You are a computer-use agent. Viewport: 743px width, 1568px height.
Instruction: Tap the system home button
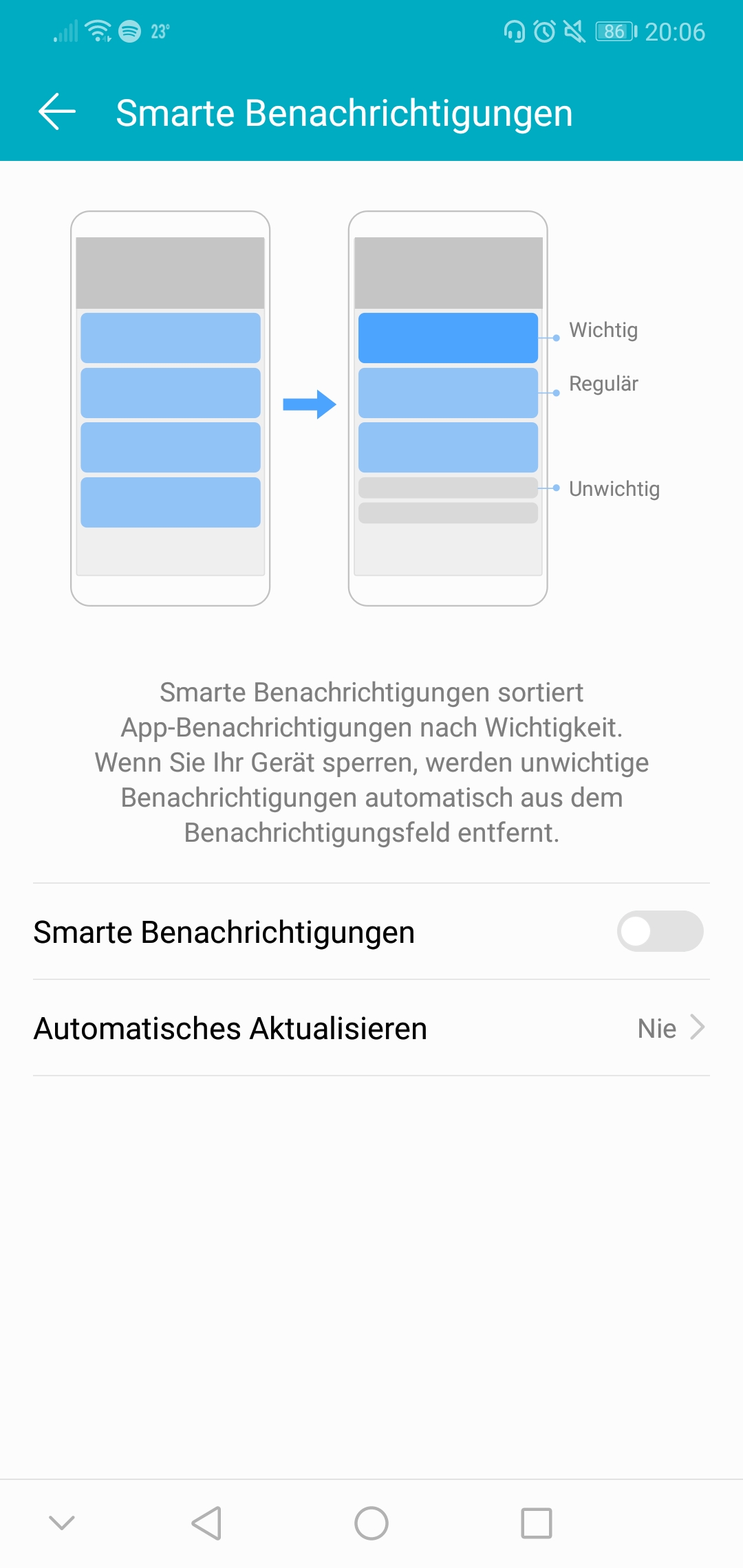click(x=371, y=1523)
